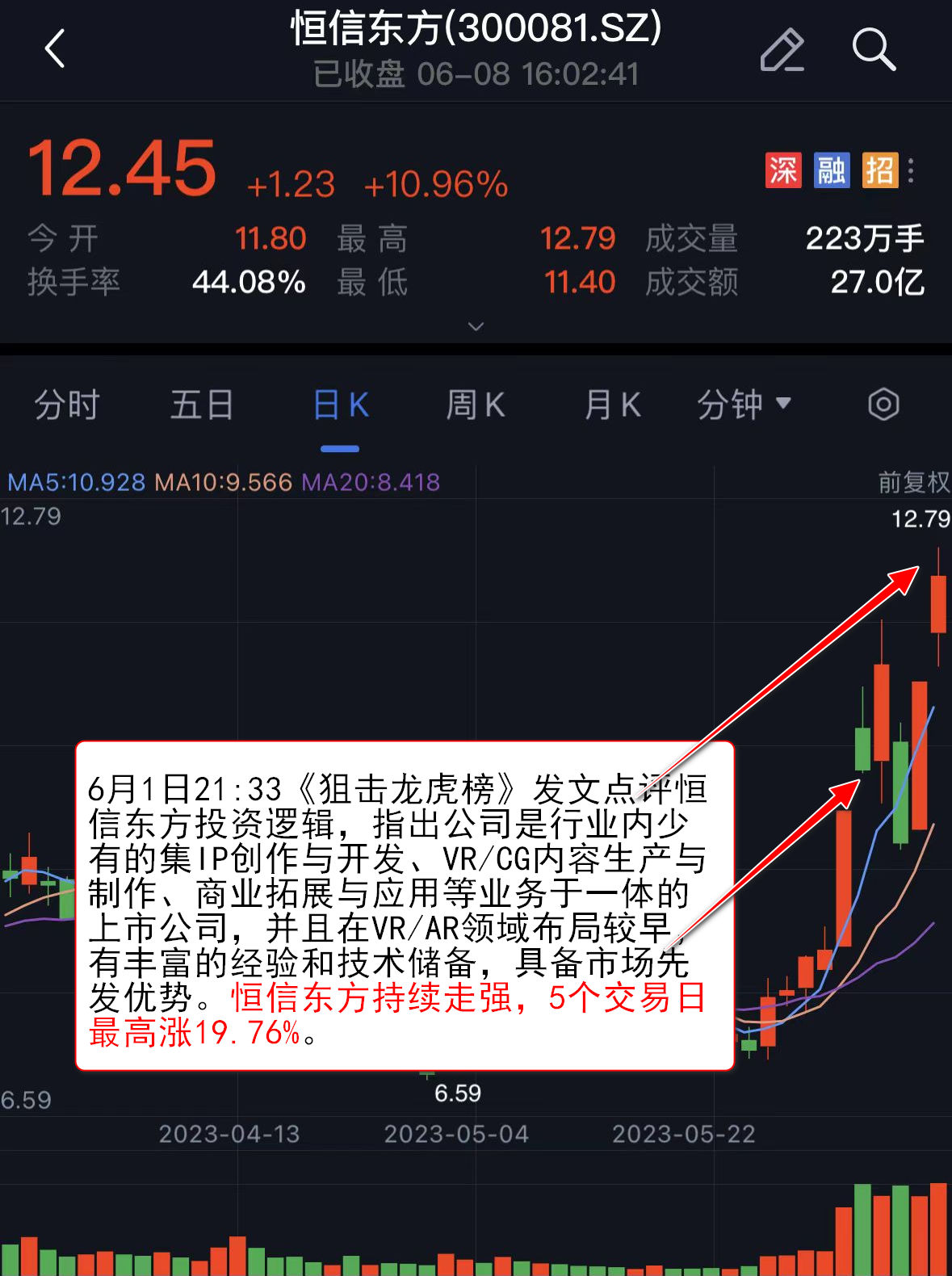This screenshot has height=1276, width=952.
Task: Open the three-dot menu beside stock tags
Action: (912, 170)
